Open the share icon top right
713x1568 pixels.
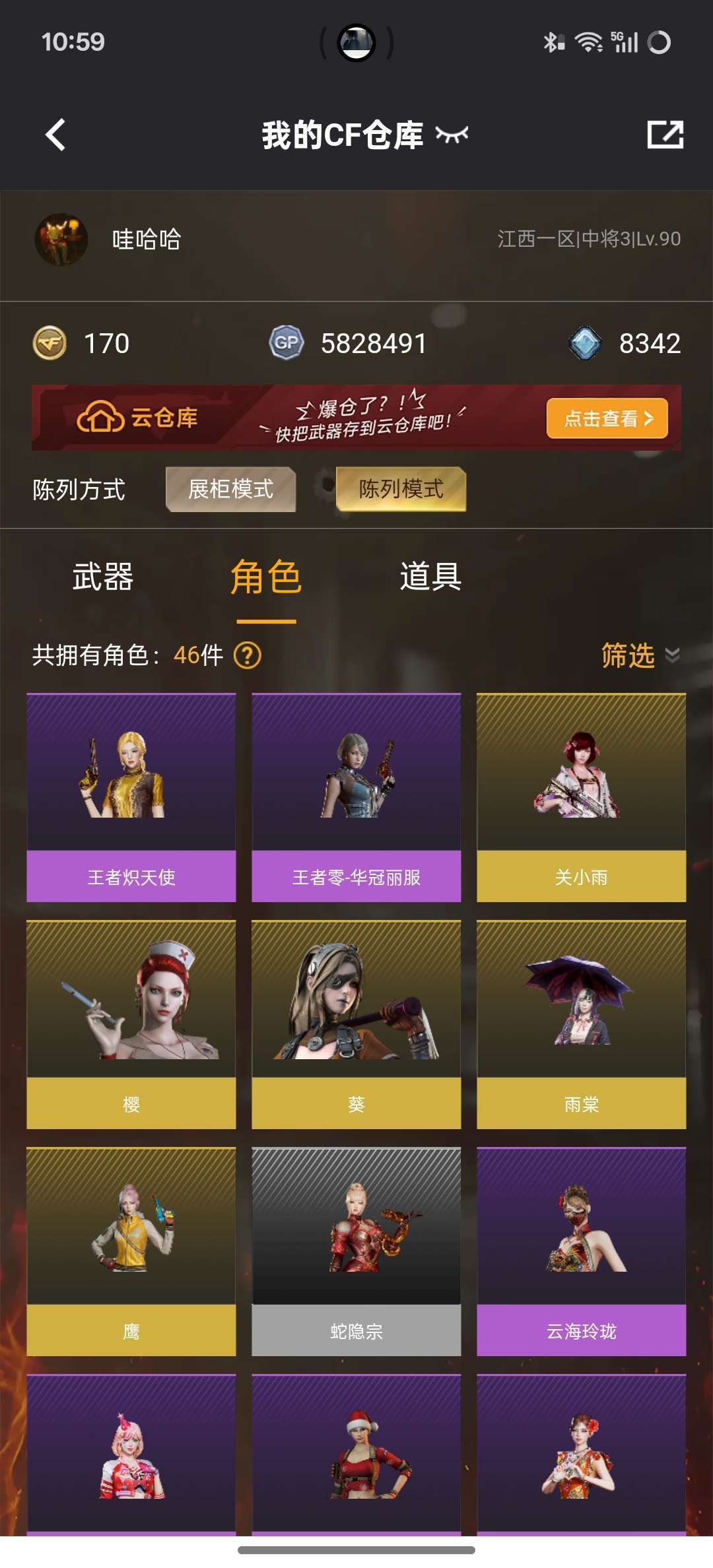[x=665, y=134]
